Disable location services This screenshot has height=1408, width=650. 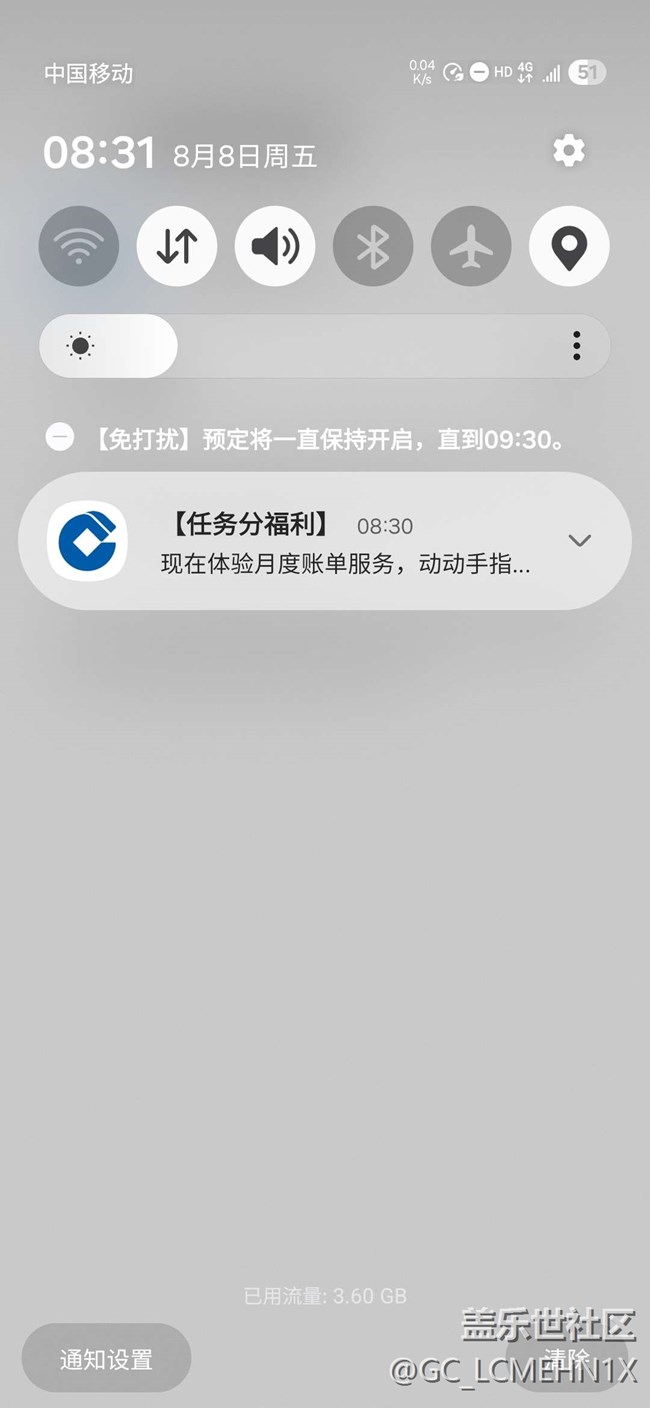click(x=569, y=246)
